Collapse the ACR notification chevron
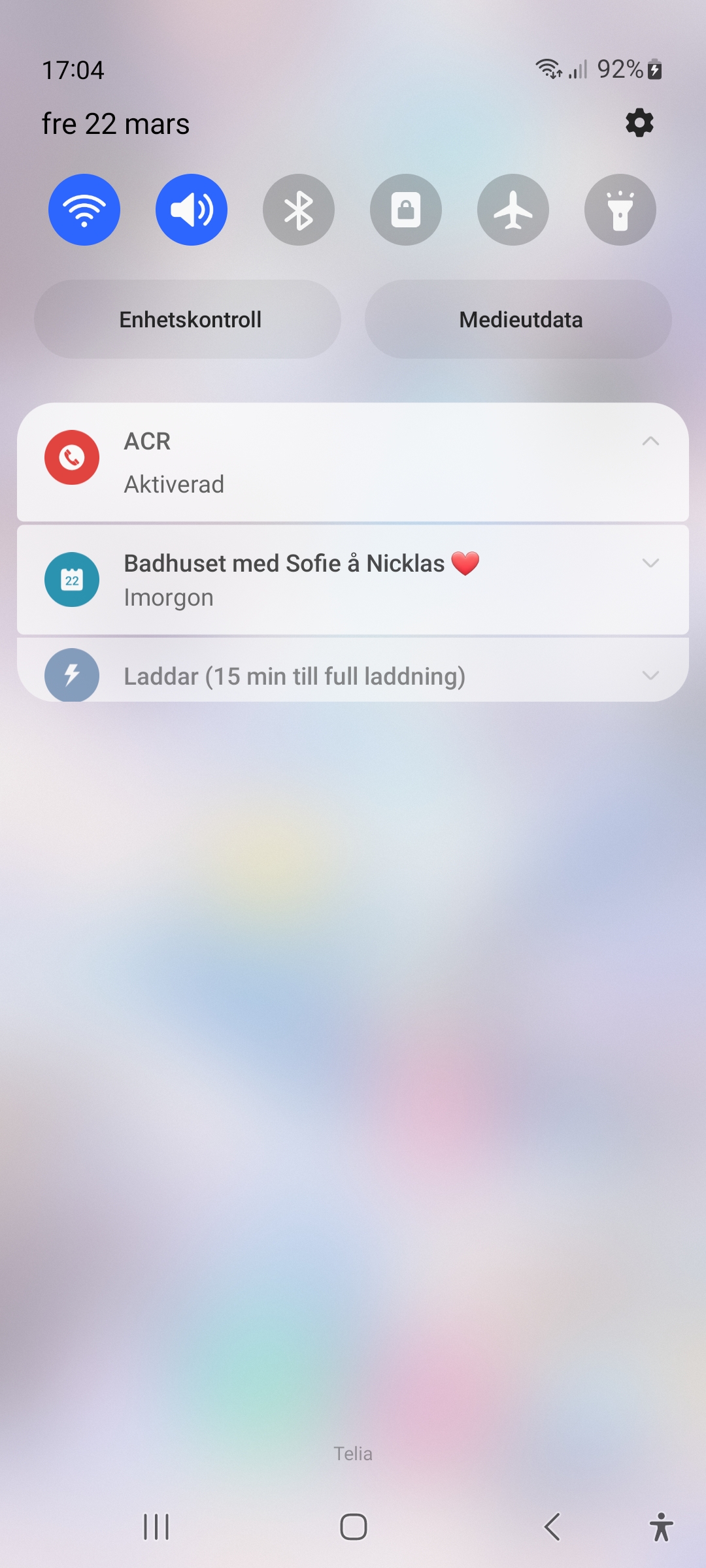 coord(650,441)
